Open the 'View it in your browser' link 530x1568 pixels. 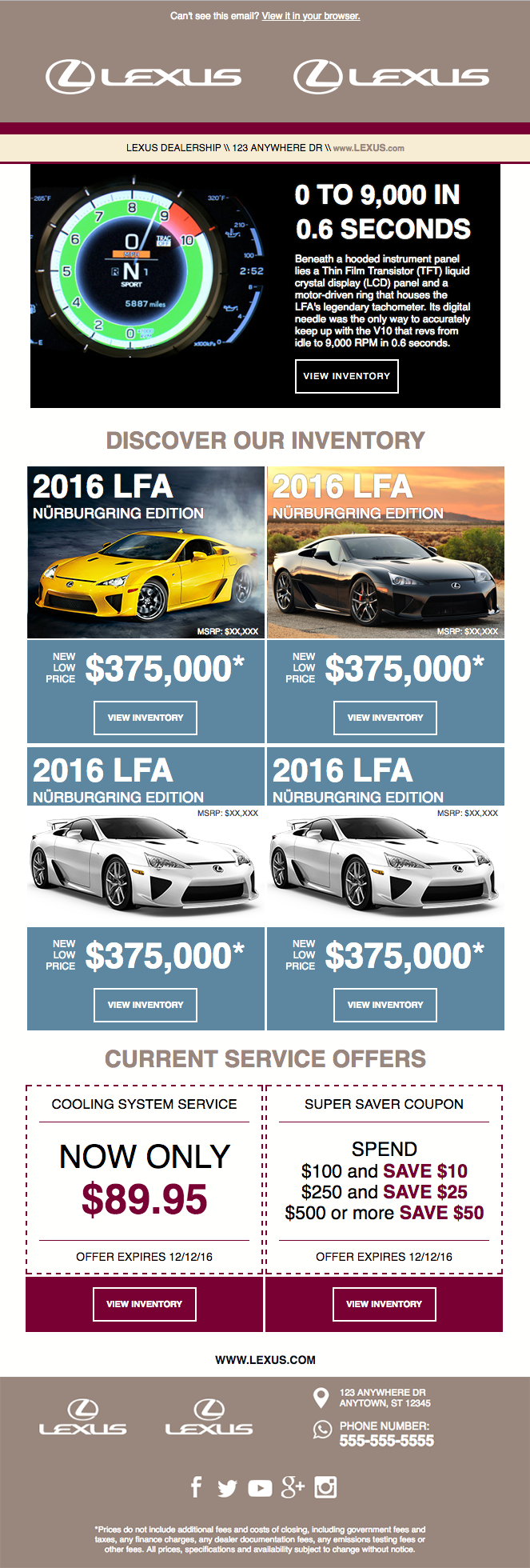click(x=311, y=16)
